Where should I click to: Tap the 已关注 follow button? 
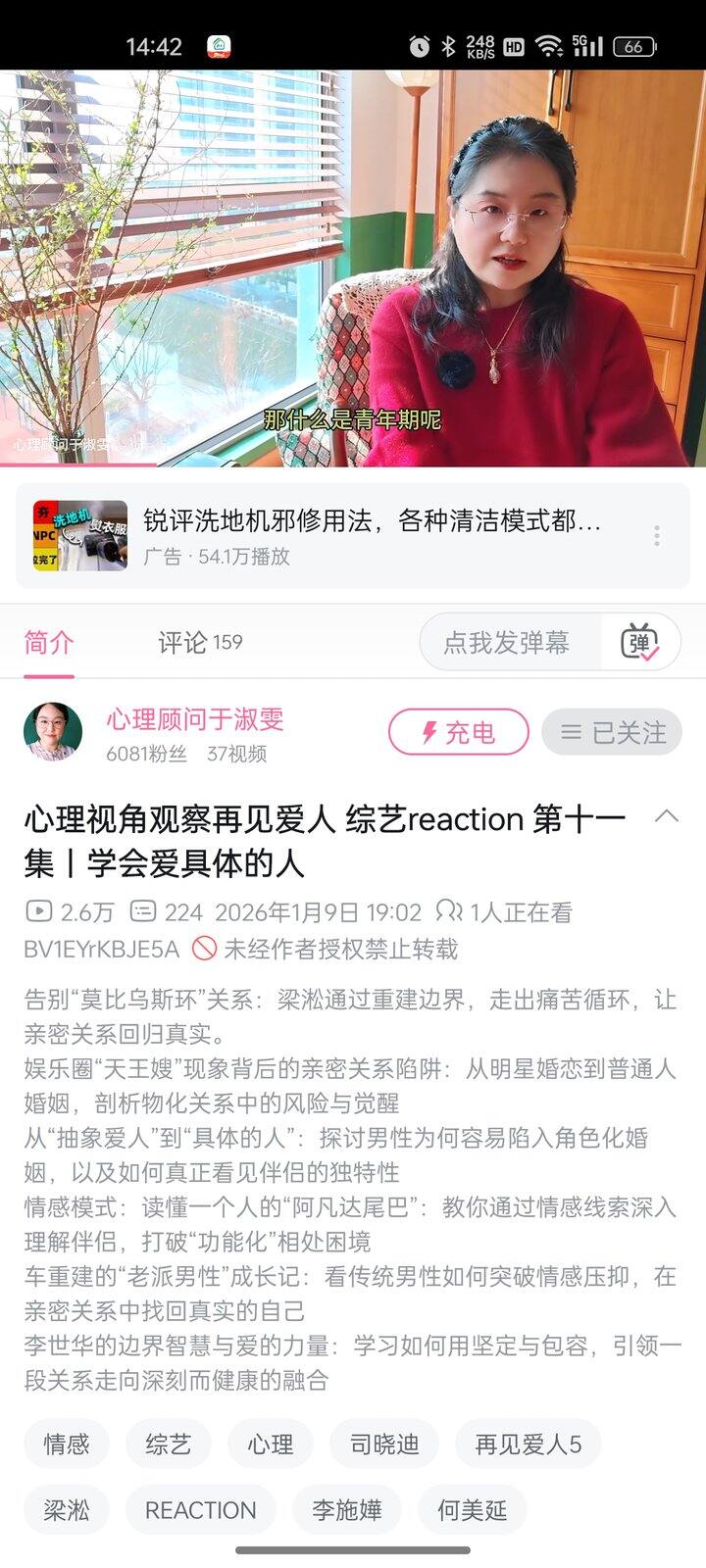tap(612, 732)
